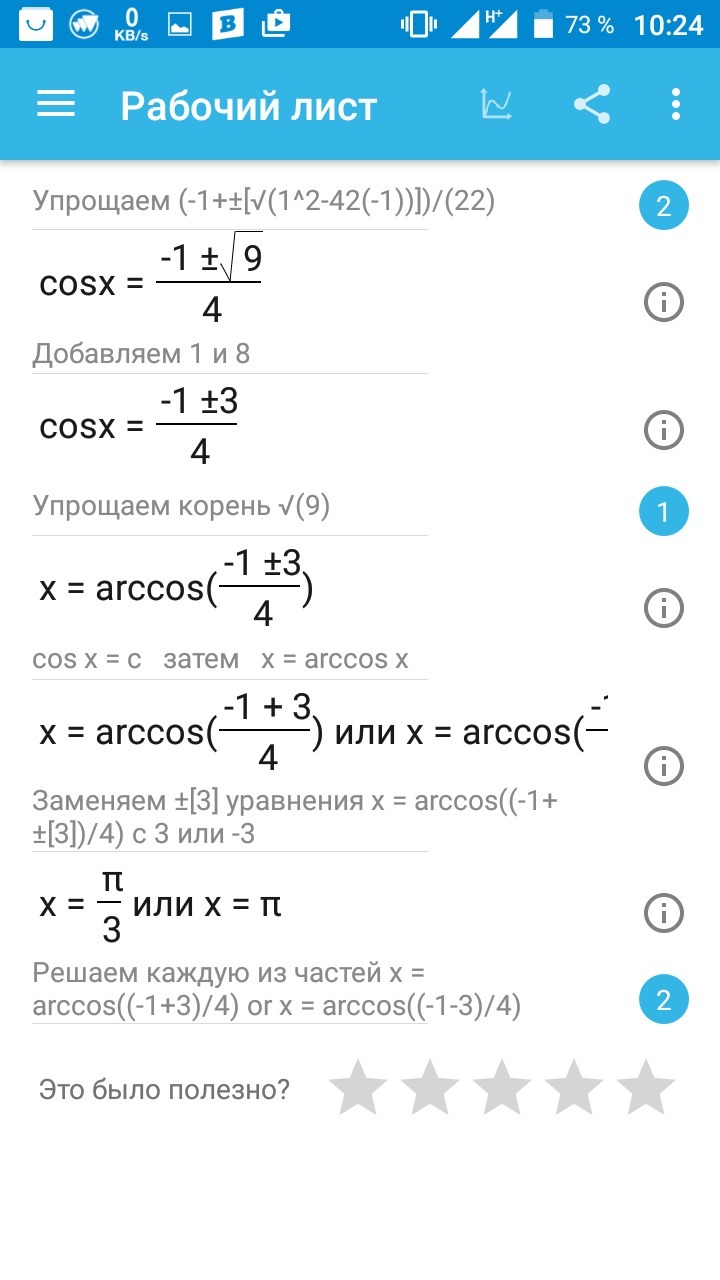Expand the 1 sub-step for root of 9

tap(664, 513)
